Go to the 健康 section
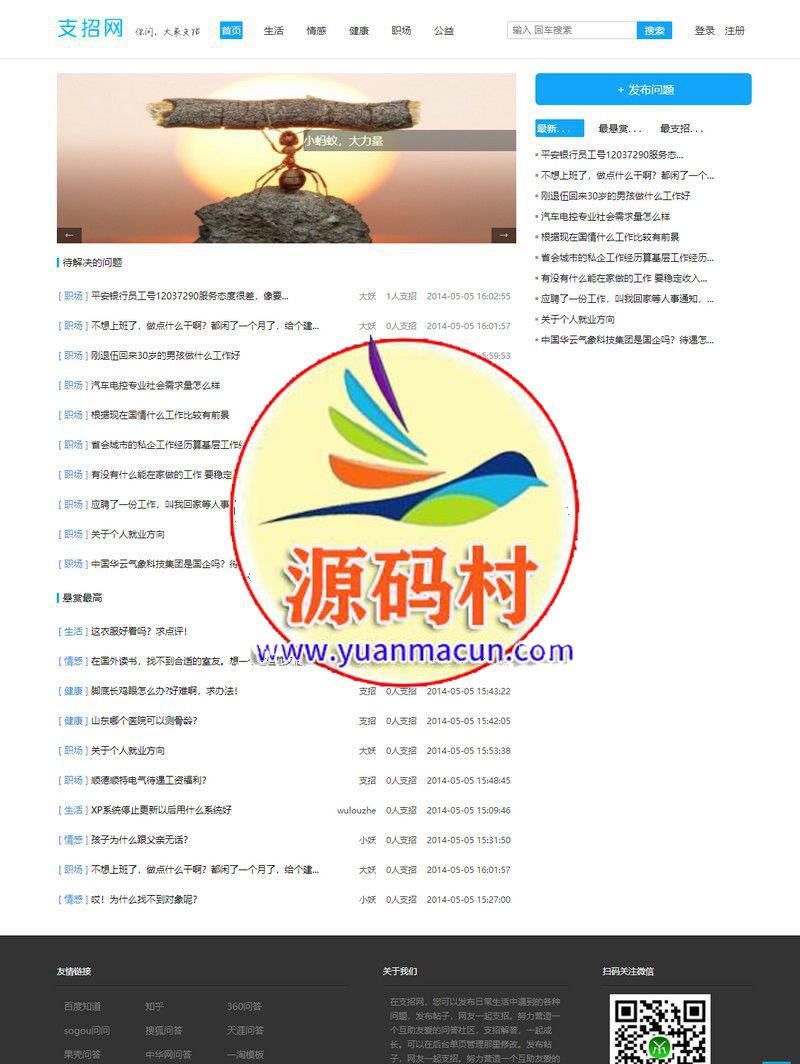Image resolution: width=800 pixels, height=1064 pixels. (x=359, y=31)
